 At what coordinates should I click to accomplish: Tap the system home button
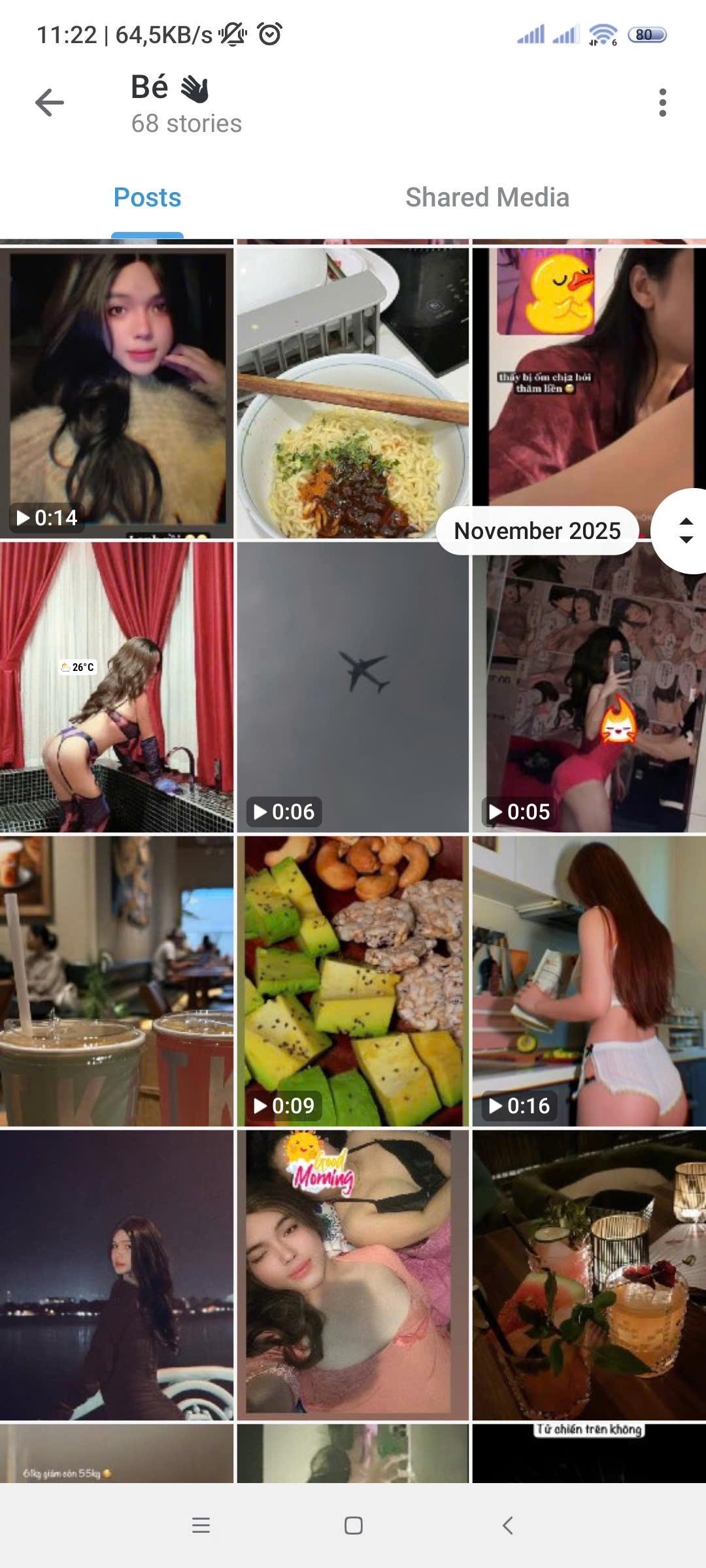pos(353,1525)
